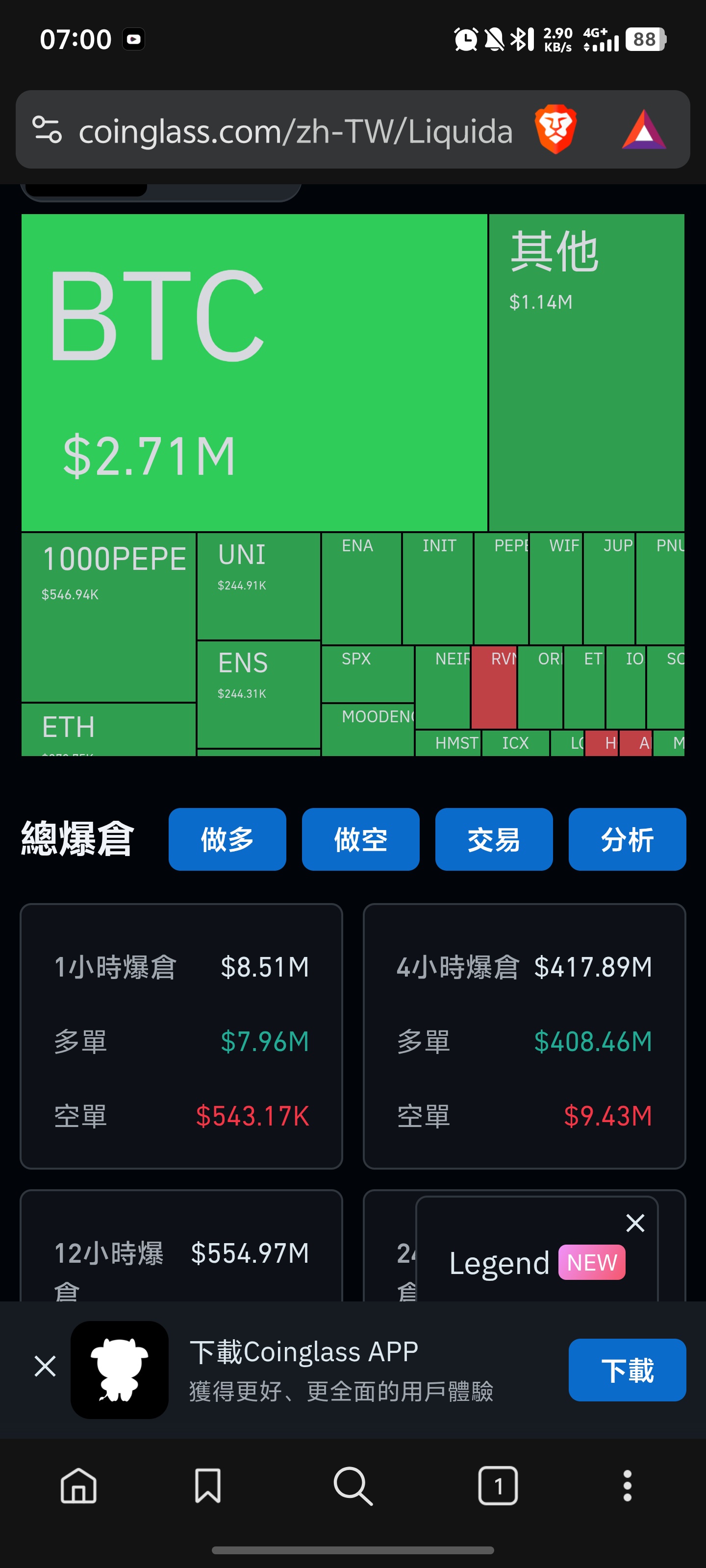Screen dimensions: 706x1568
Task: Open Brave Shields lion icon
Action: point(555,130)
